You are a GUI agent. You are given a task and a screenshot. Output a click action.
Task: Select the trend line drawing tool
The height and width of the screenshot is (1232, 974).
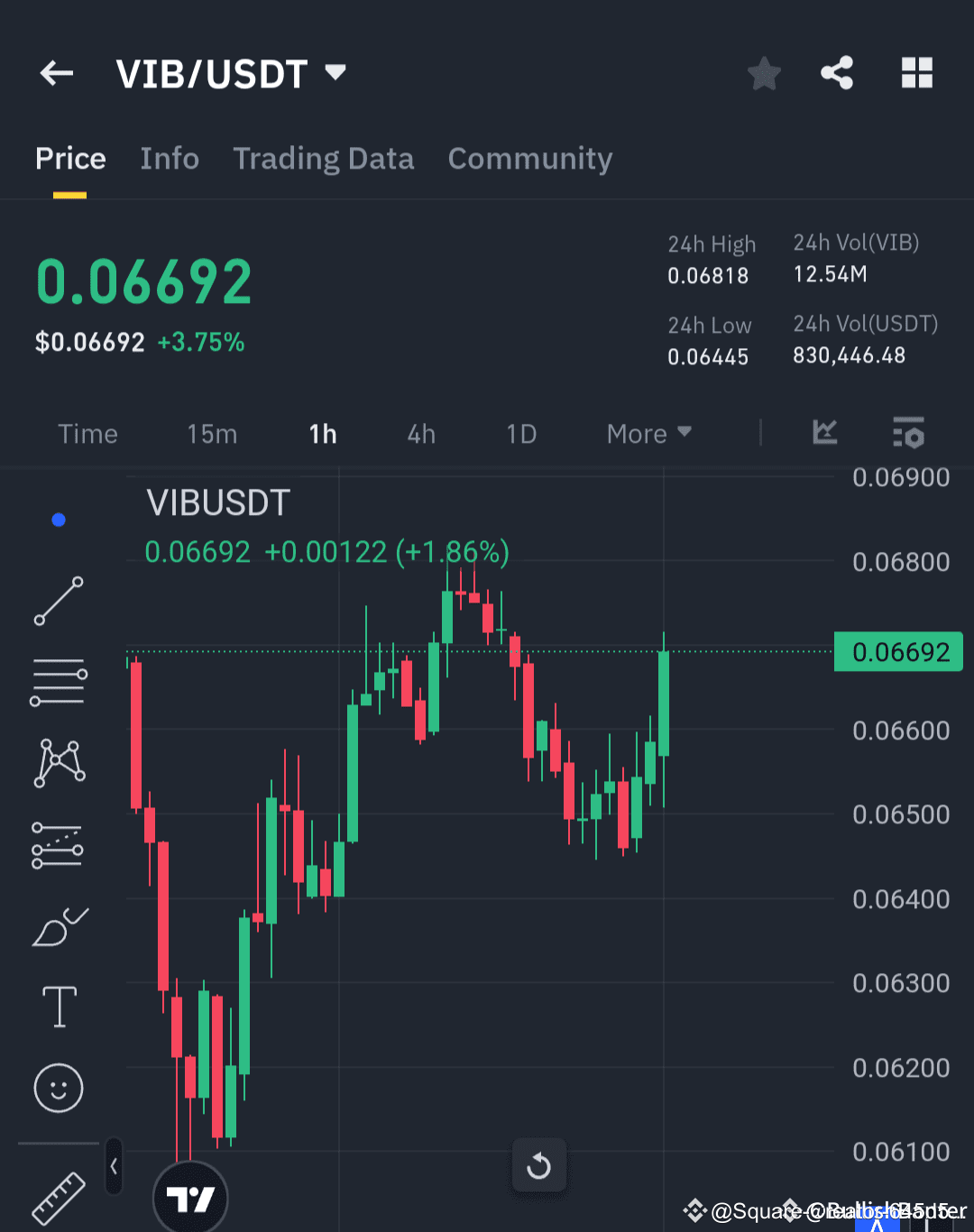pyautogui.click(x=58, y=601)
